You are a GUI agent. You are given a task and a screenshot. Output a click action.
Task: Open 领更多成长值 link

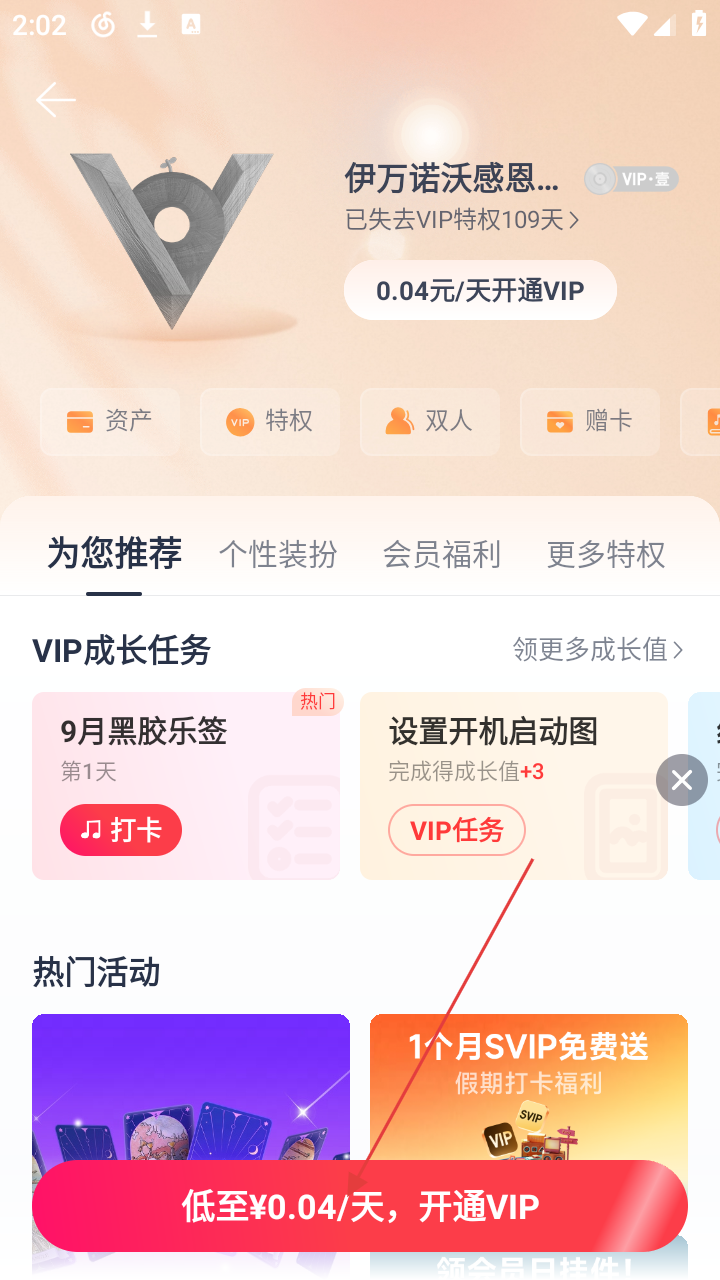[x=598, y=650]
